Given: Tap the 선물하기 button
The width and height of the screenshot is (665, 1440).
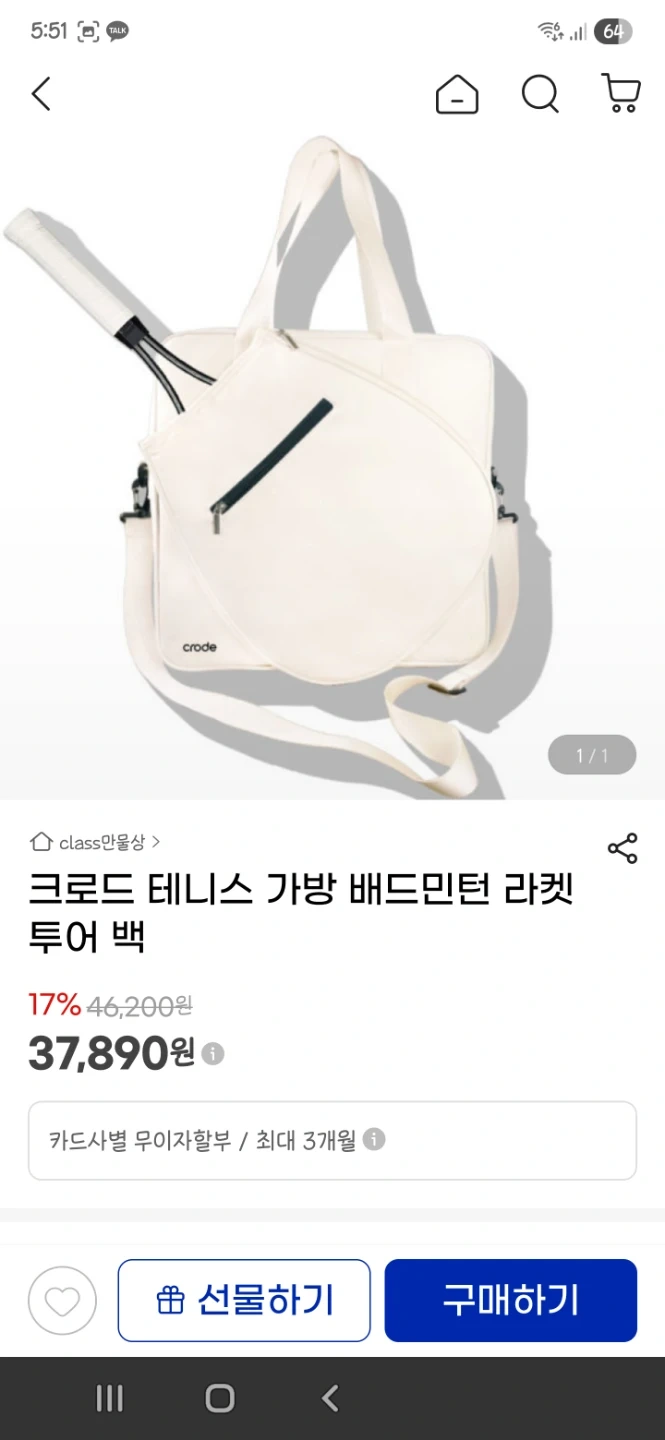Looking at the screenshot, I should coord(244,1300).
